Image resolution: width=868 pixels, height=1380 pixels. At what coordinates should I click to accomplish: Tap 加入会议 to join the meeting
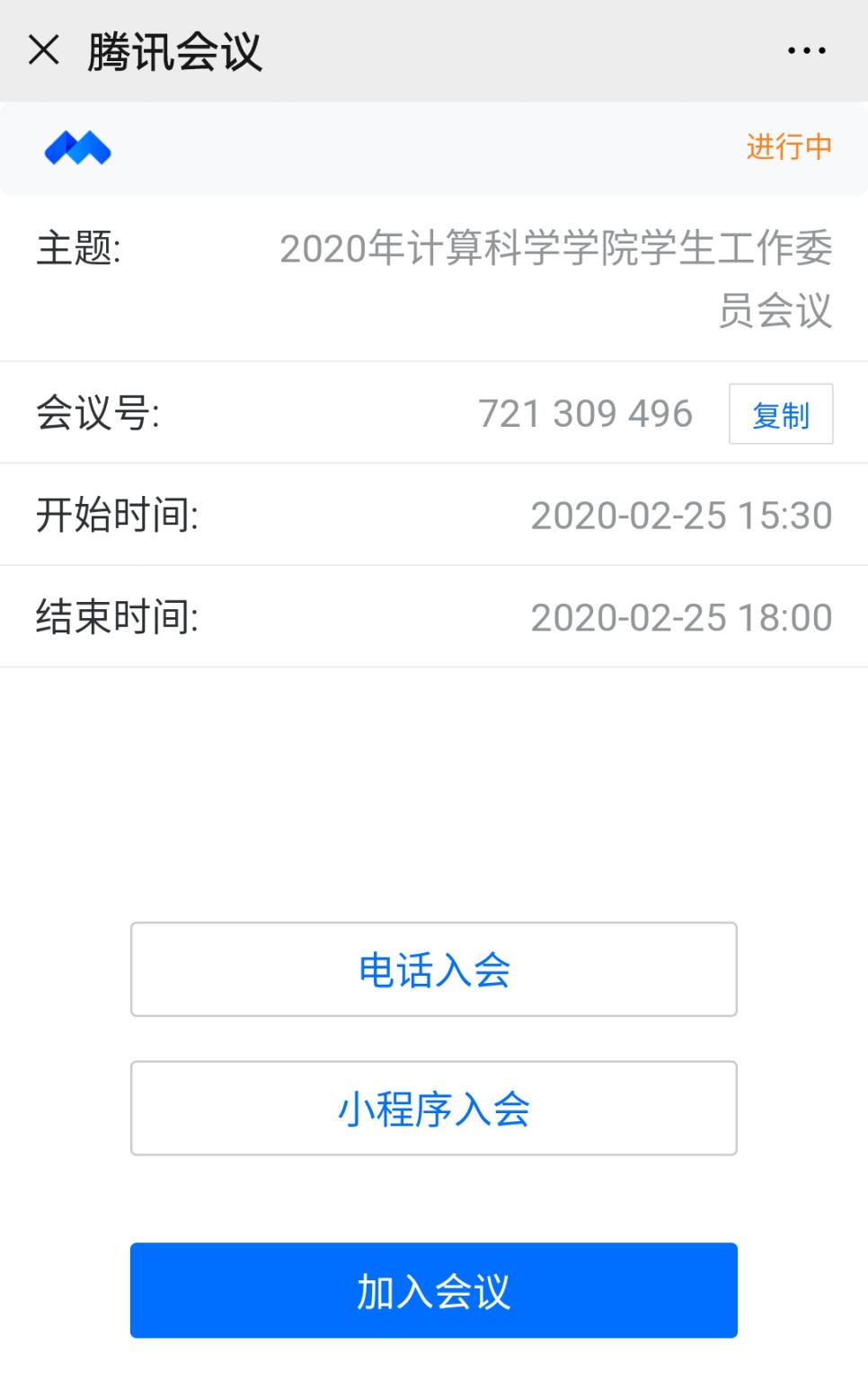coord(434,1290)
